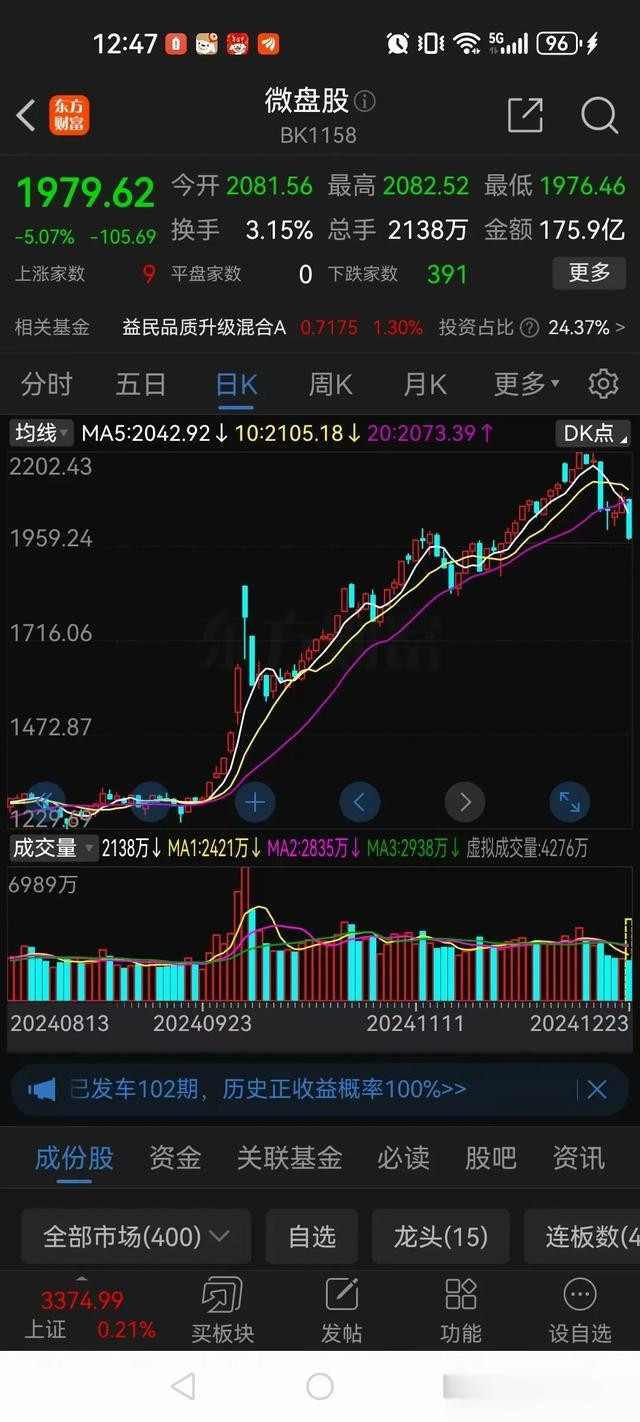The width and height of the screenshot is (640, 1422).
Task: Open chart settings gear icon
Action: pyautogui.click(x=603, y=383)
